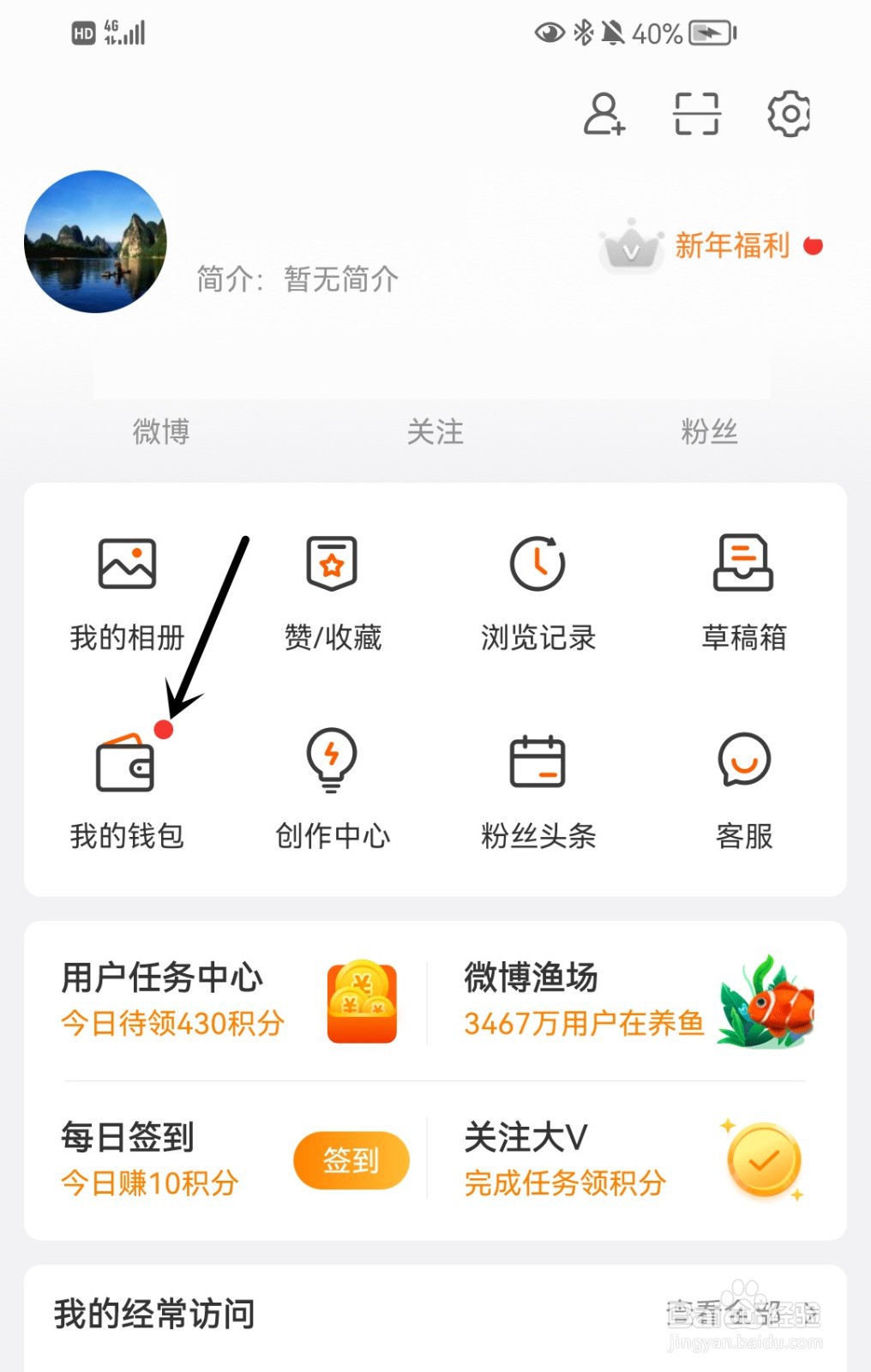View my 粉丝 followers list
The height and width of the screenshot is (1372, 871).
point(709,430)
